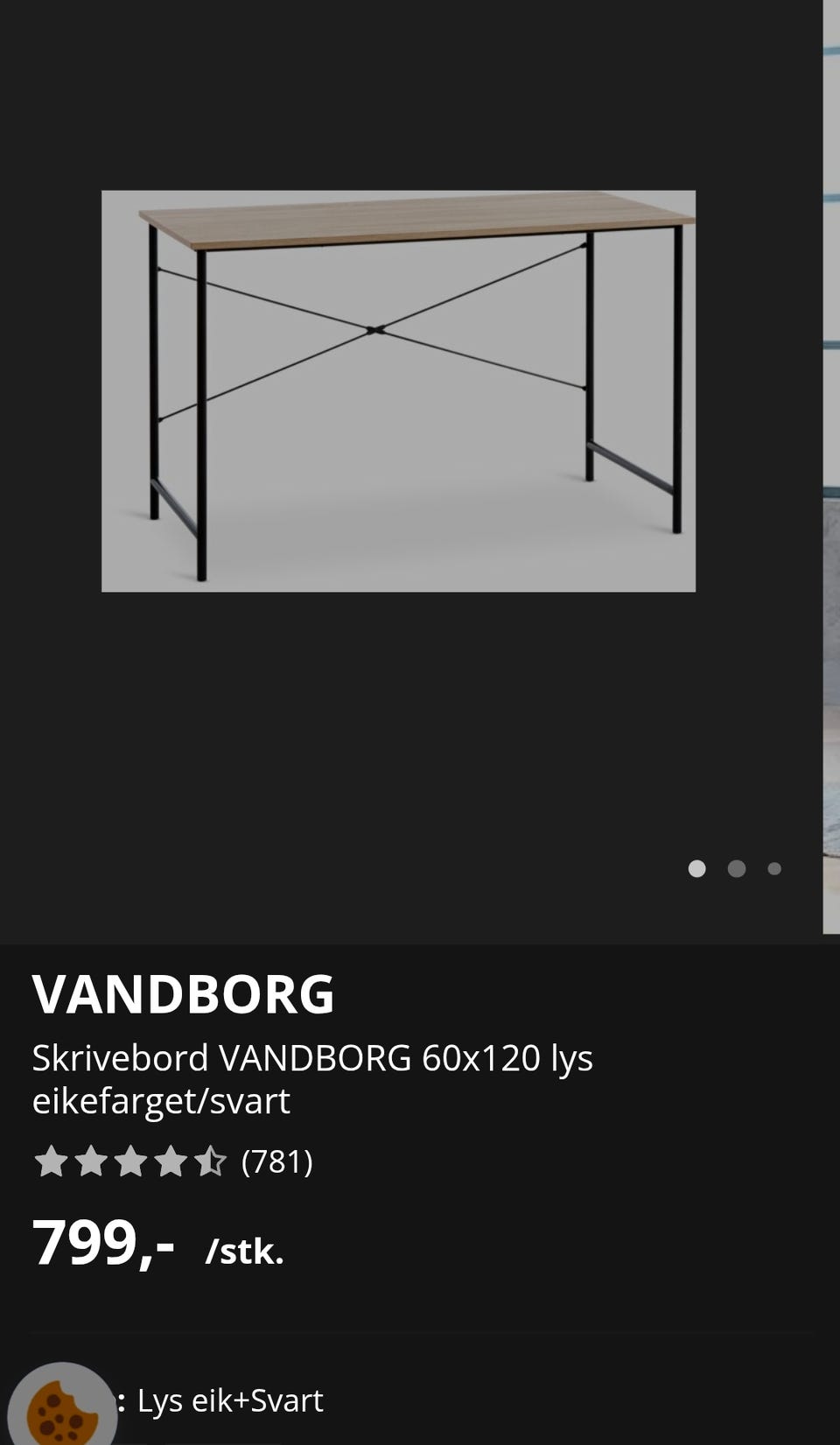The width and height of the screenshot is (840, 1445).
Task: Select the light oak color swatch label
Action: coord(231,1401)
